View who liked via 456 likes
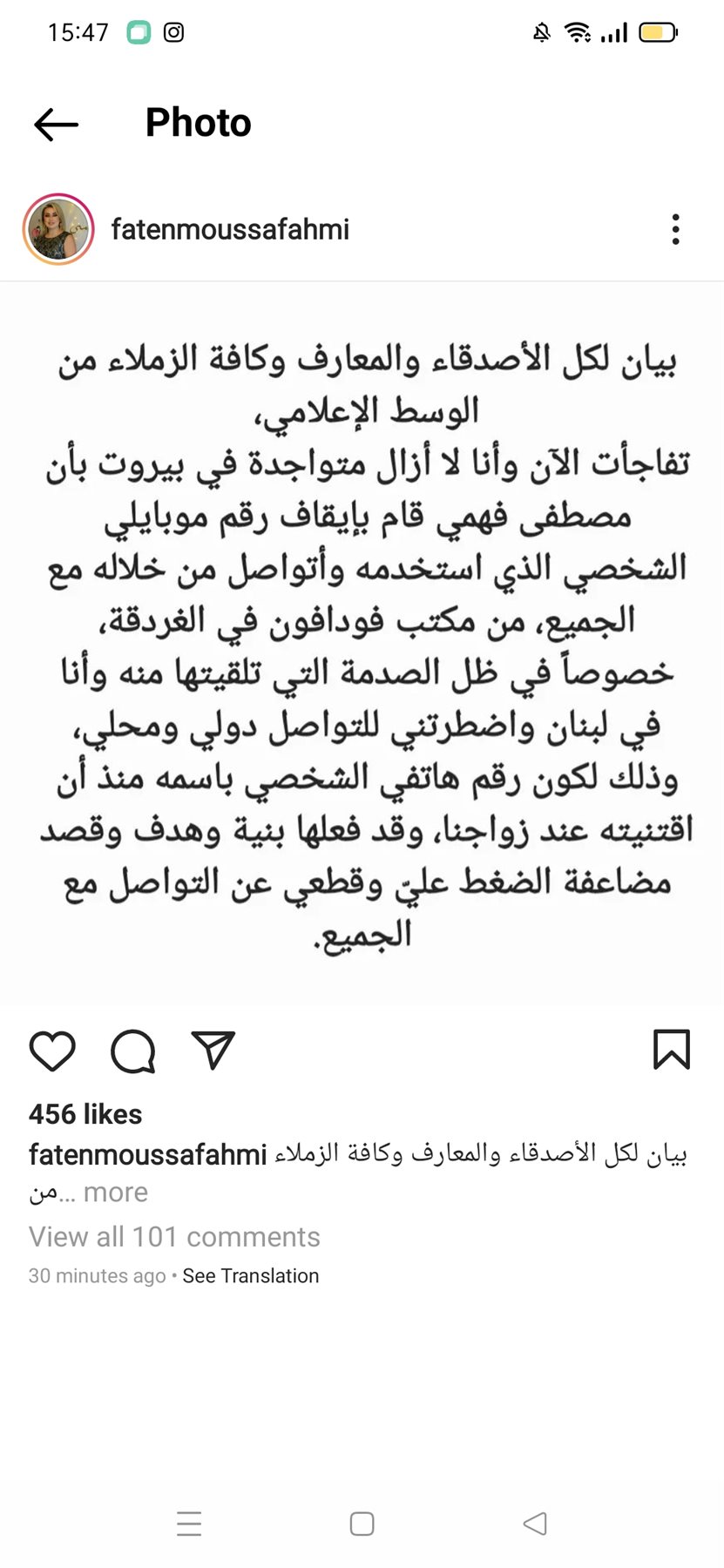This screenshot has width=724, height=1568. (85, 1114)
